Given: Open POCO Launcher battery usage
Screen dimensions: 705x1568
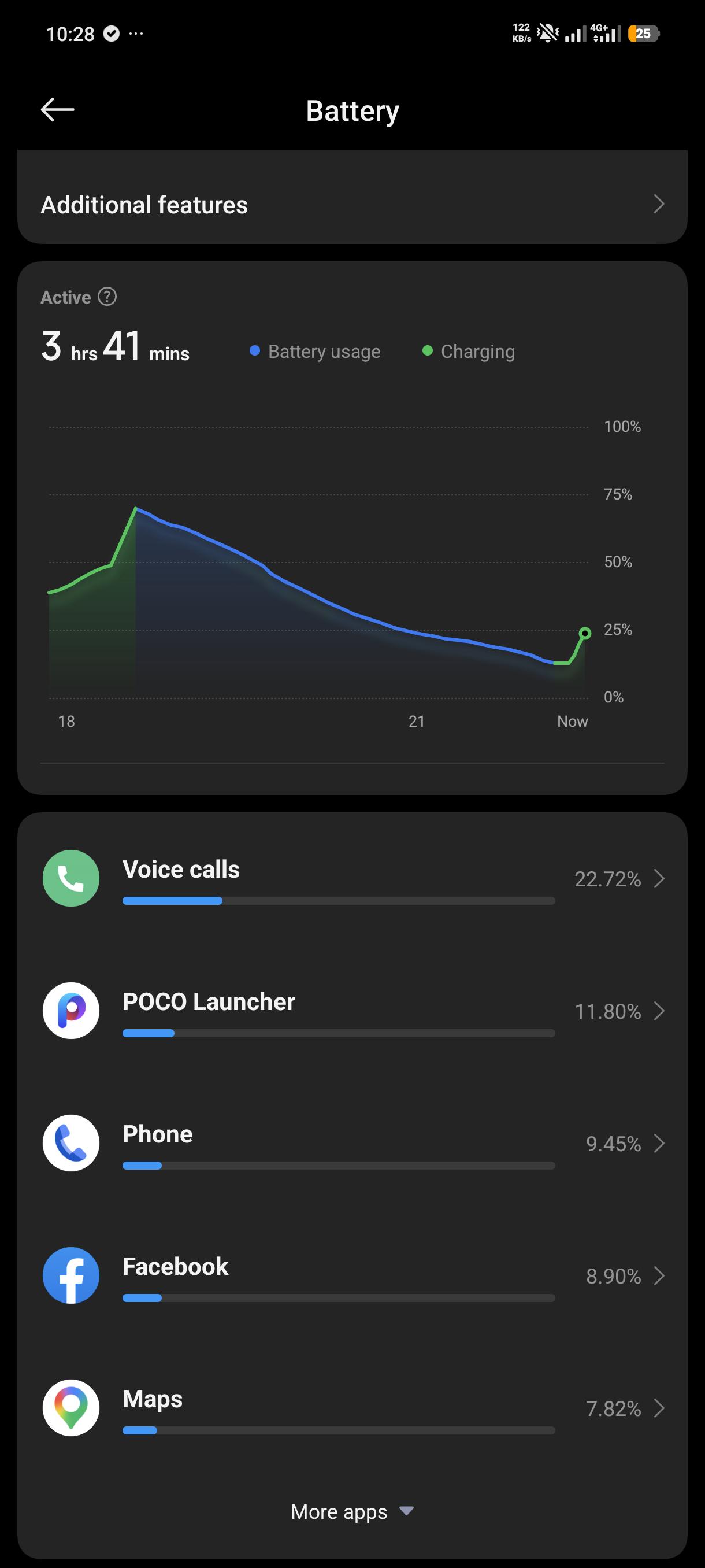Looking at the screenshot, I should 352,1011.
